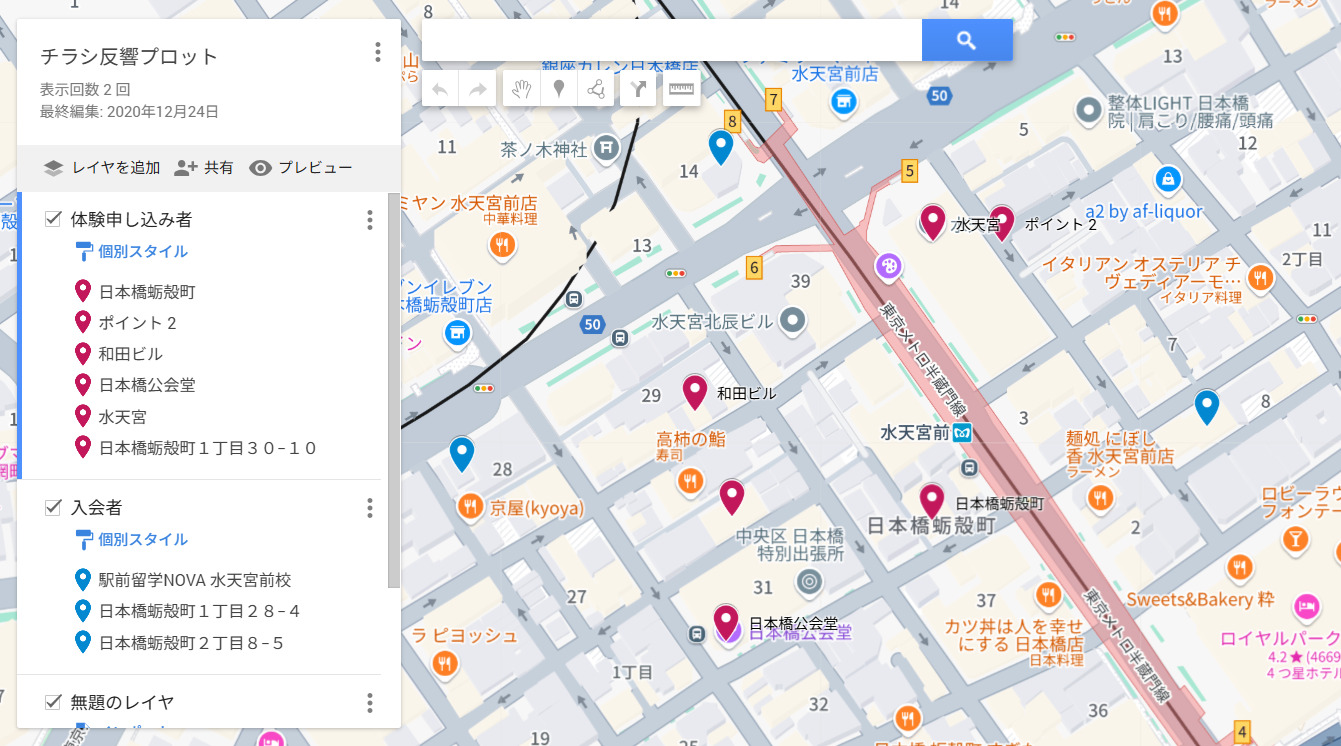Viewport: 1341px width, 746px height.
Task: Toggle the 入会者 layer checkbox
Action: click(x=54, y=507)
